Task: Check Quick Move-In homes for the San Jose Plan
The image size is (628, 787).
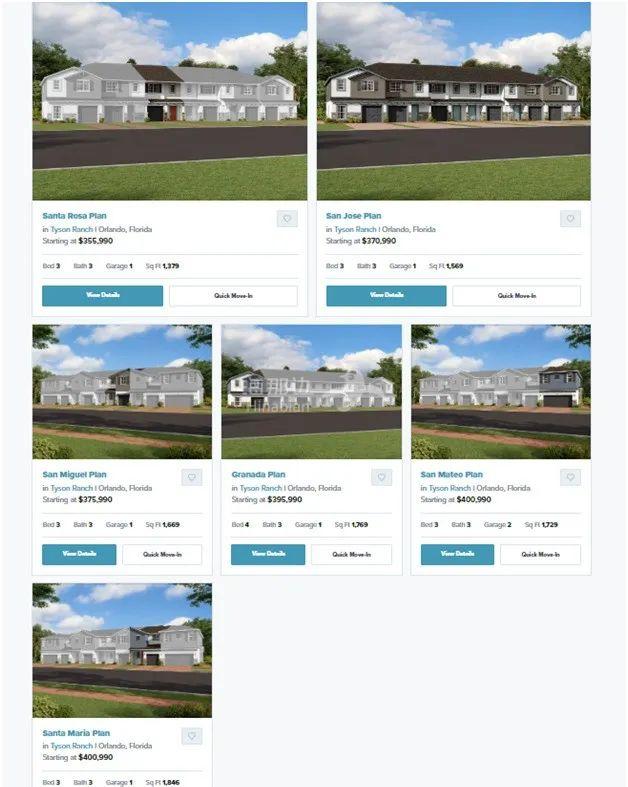Action: click(516, 296)
